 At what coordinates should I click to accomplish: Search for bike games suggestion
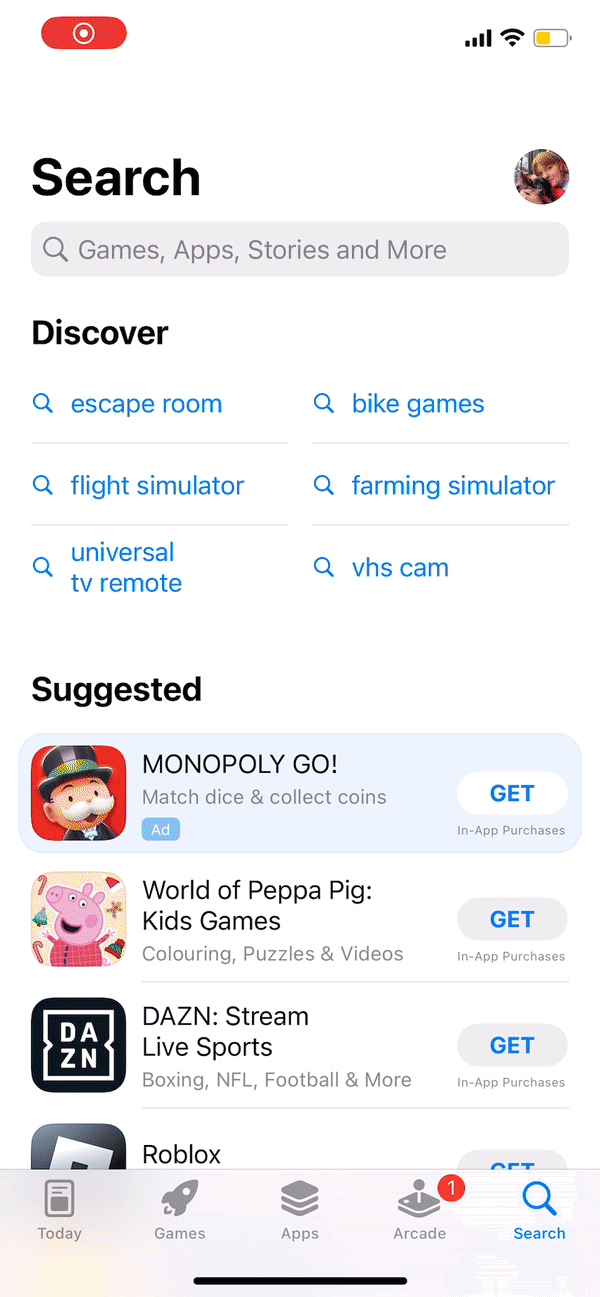point(417,404)
